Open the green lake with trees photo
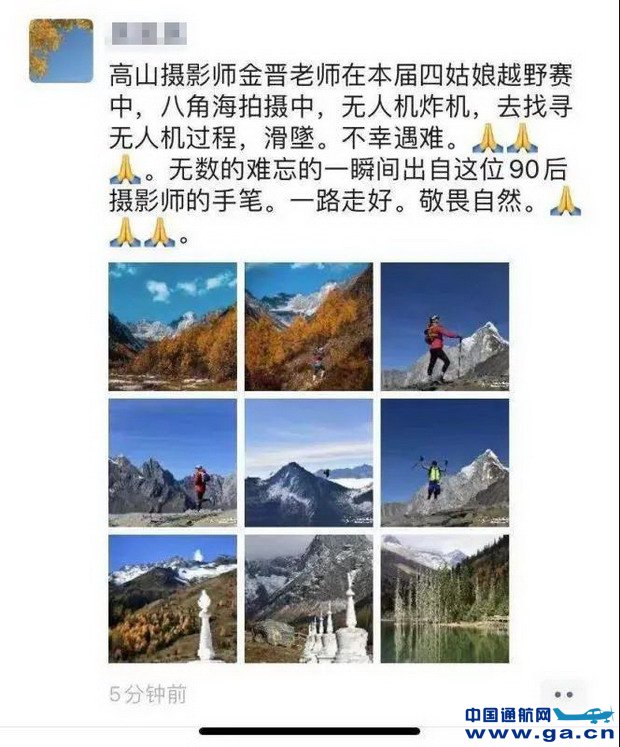Viewport: 620px width, 747px height. tap(445, 598)
